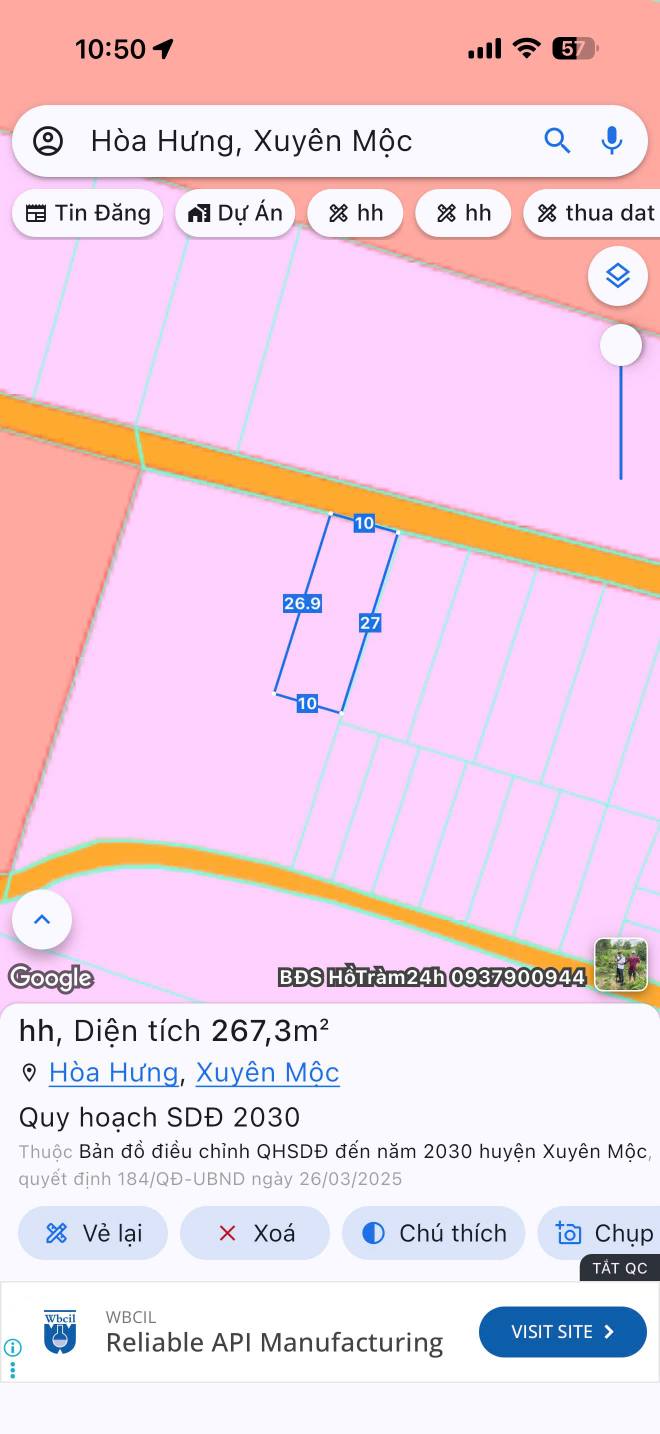
Task: Redraw the plot with Vẽ lại
Action: (x=91, y=1233)
